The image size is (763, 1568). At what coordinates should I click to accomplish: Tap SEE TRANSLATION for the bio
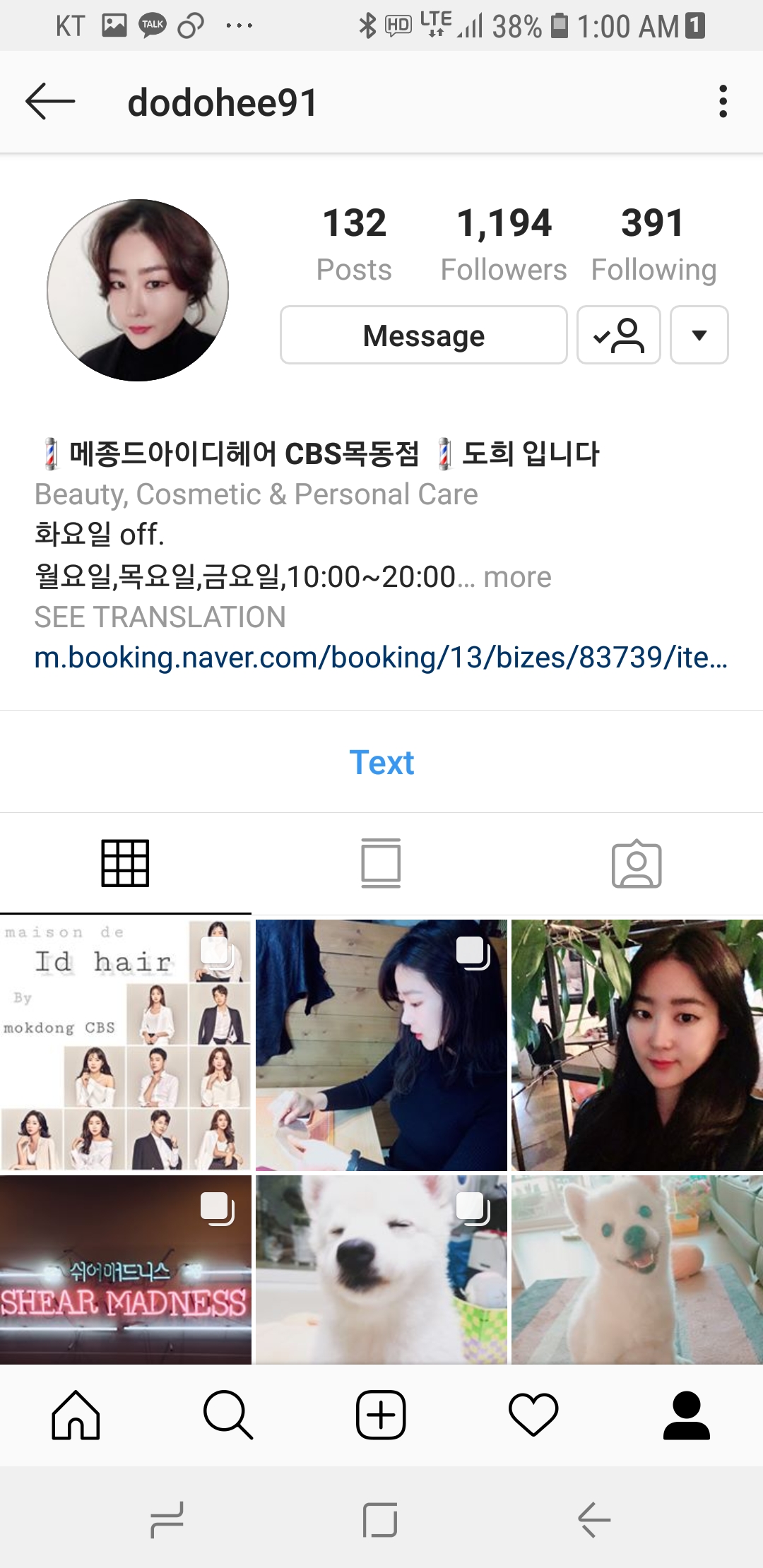click(160, 617)
